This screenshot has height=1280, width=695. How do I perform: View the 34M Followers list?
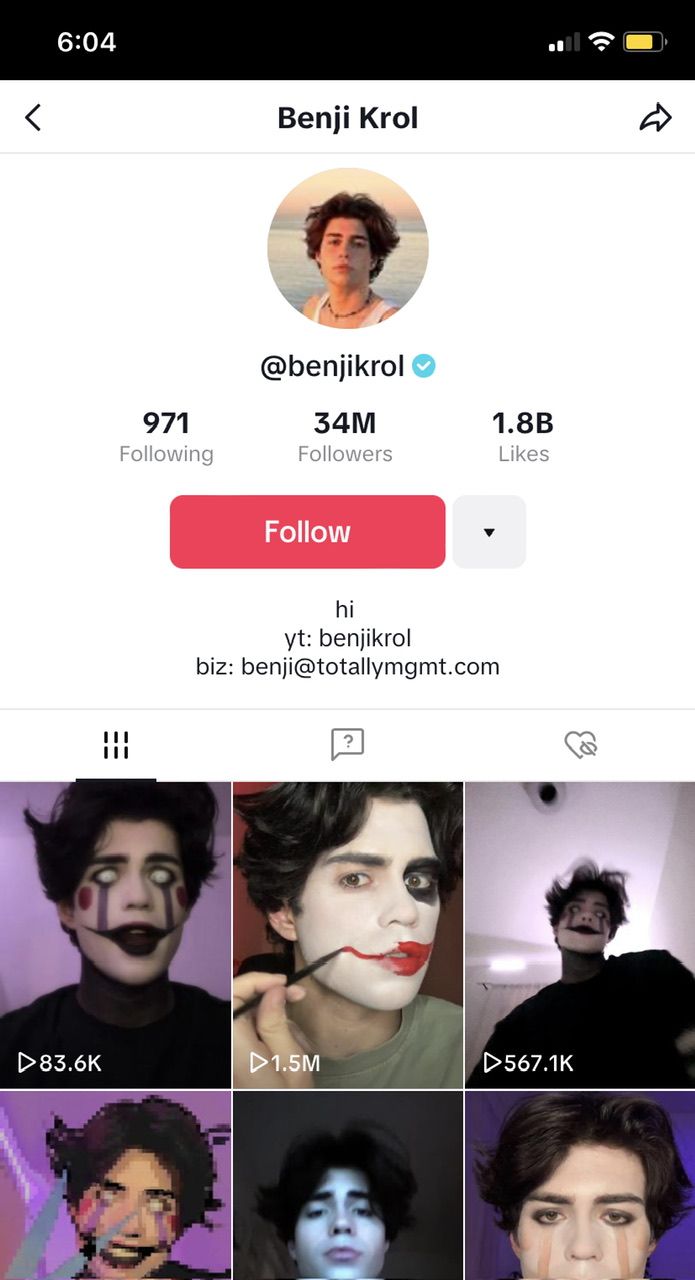click(345, 437)
